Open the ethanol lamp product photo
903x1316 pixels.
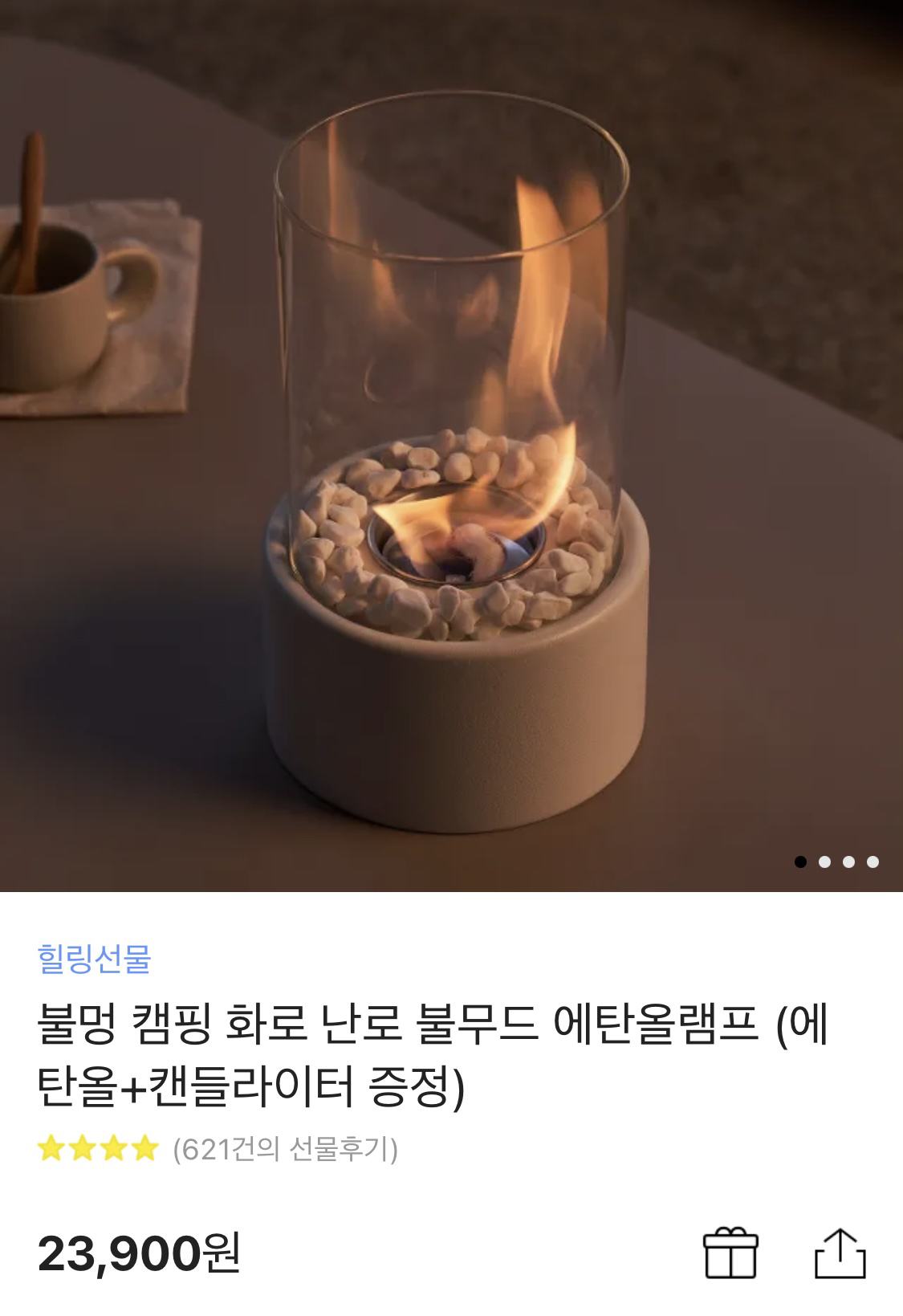(451, 446)
